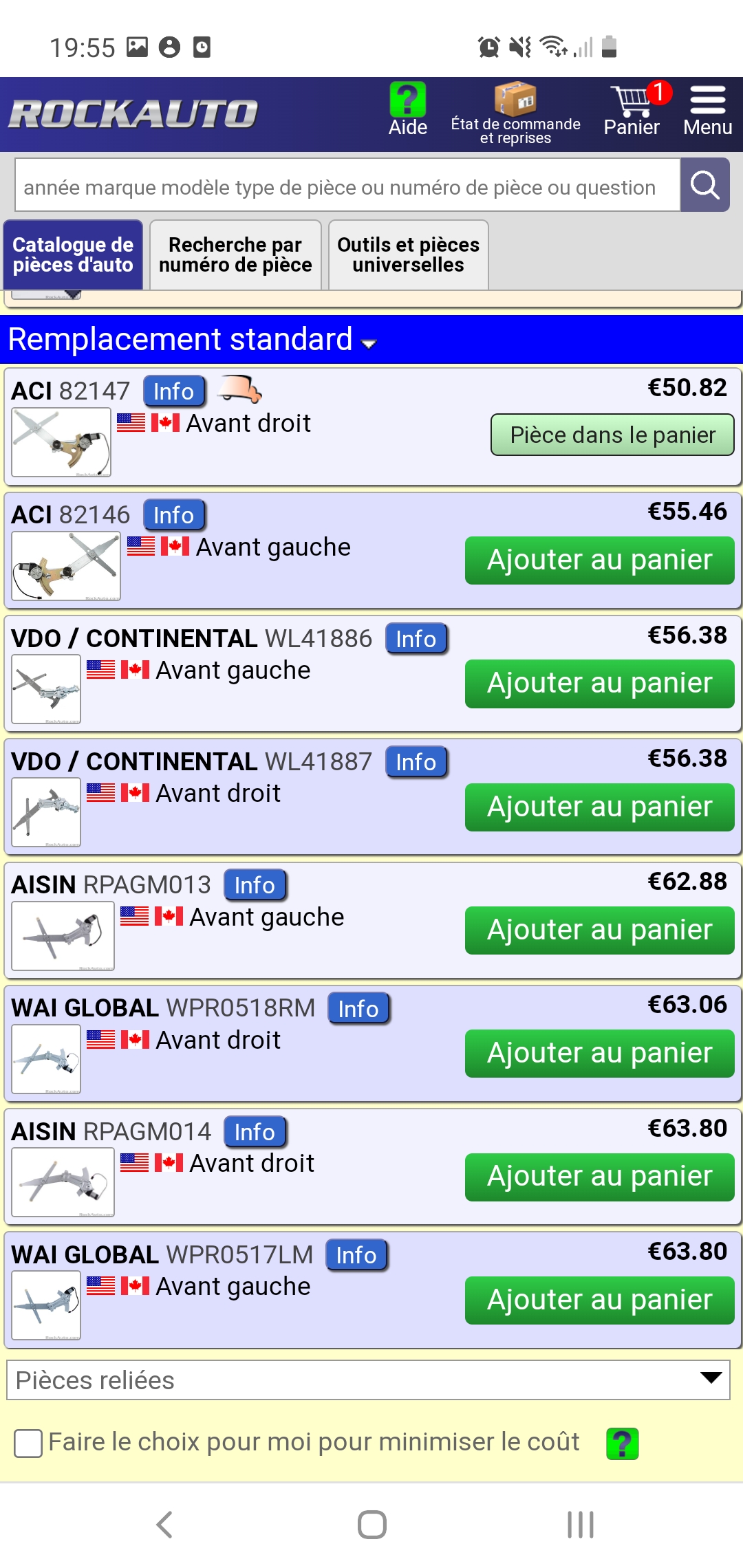
Task: Check Faire le choix pour moi checkbox
Action: [28, 1443]
